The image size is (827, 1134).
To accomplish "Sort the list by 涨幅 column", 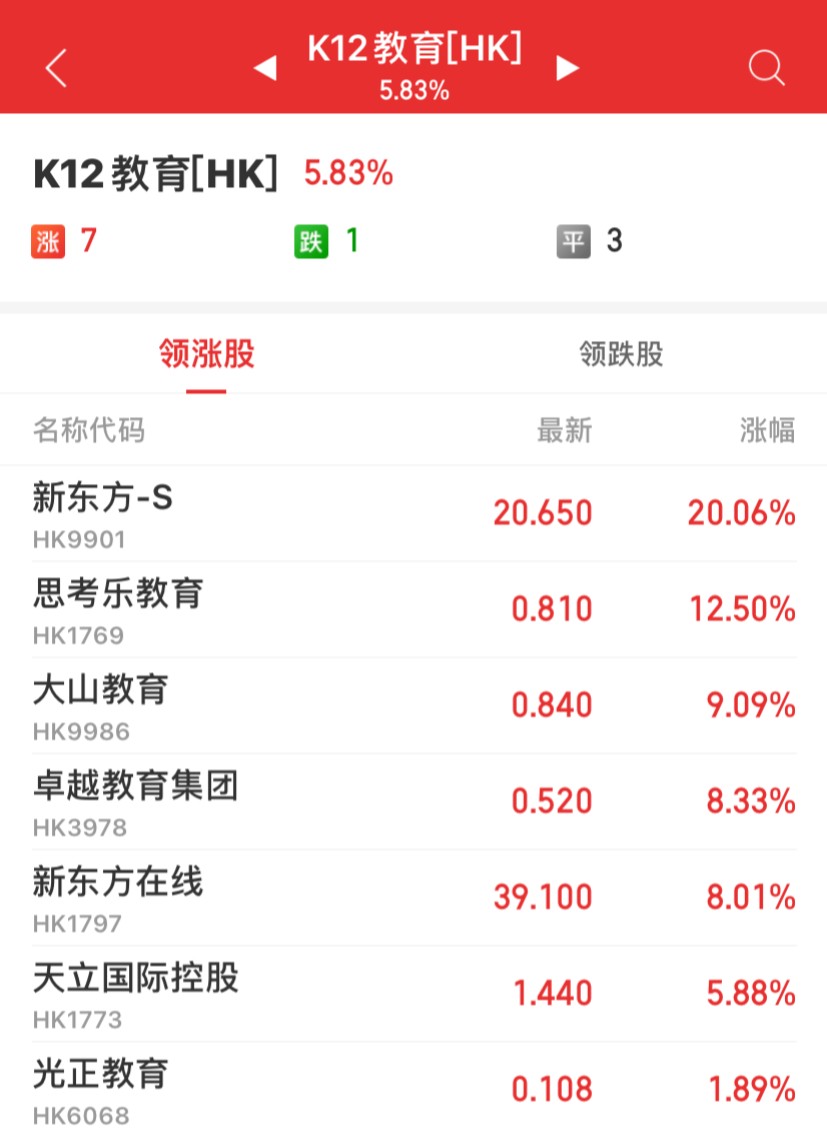I will click(x=767, y=431).
